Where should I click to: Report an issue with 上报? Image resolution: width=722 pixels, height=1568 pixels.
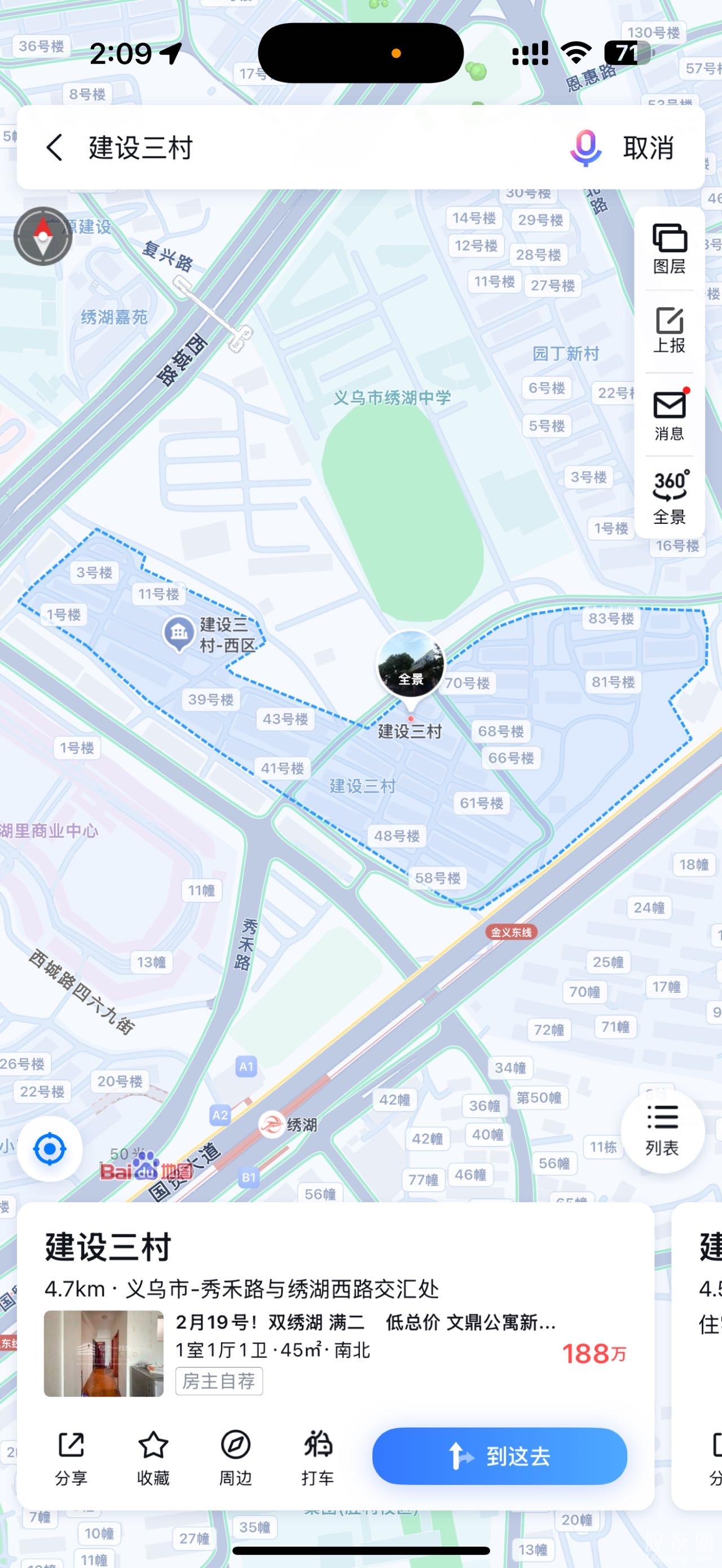coord(669,330)
